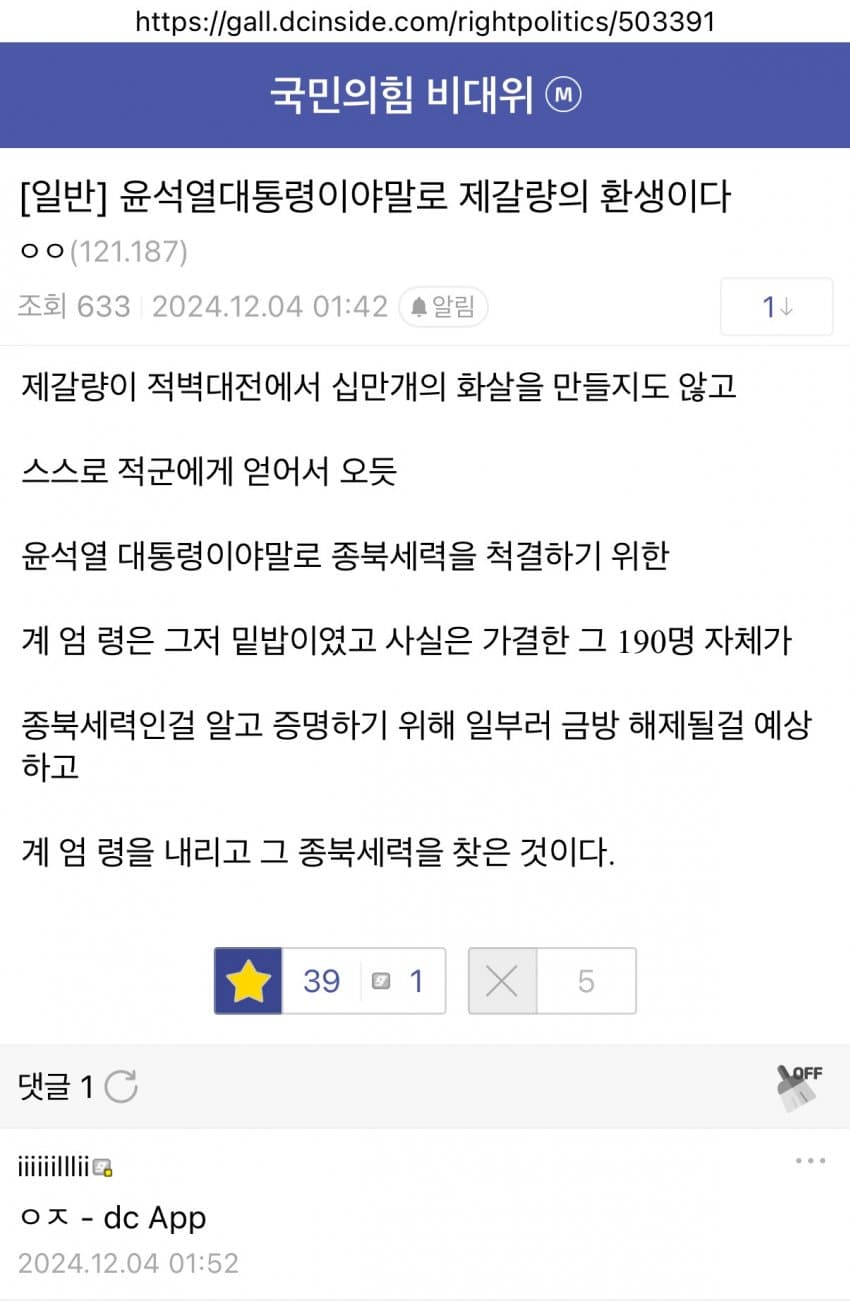Toggle the comment cleaner broom icon

click(x=798, y=1086)
